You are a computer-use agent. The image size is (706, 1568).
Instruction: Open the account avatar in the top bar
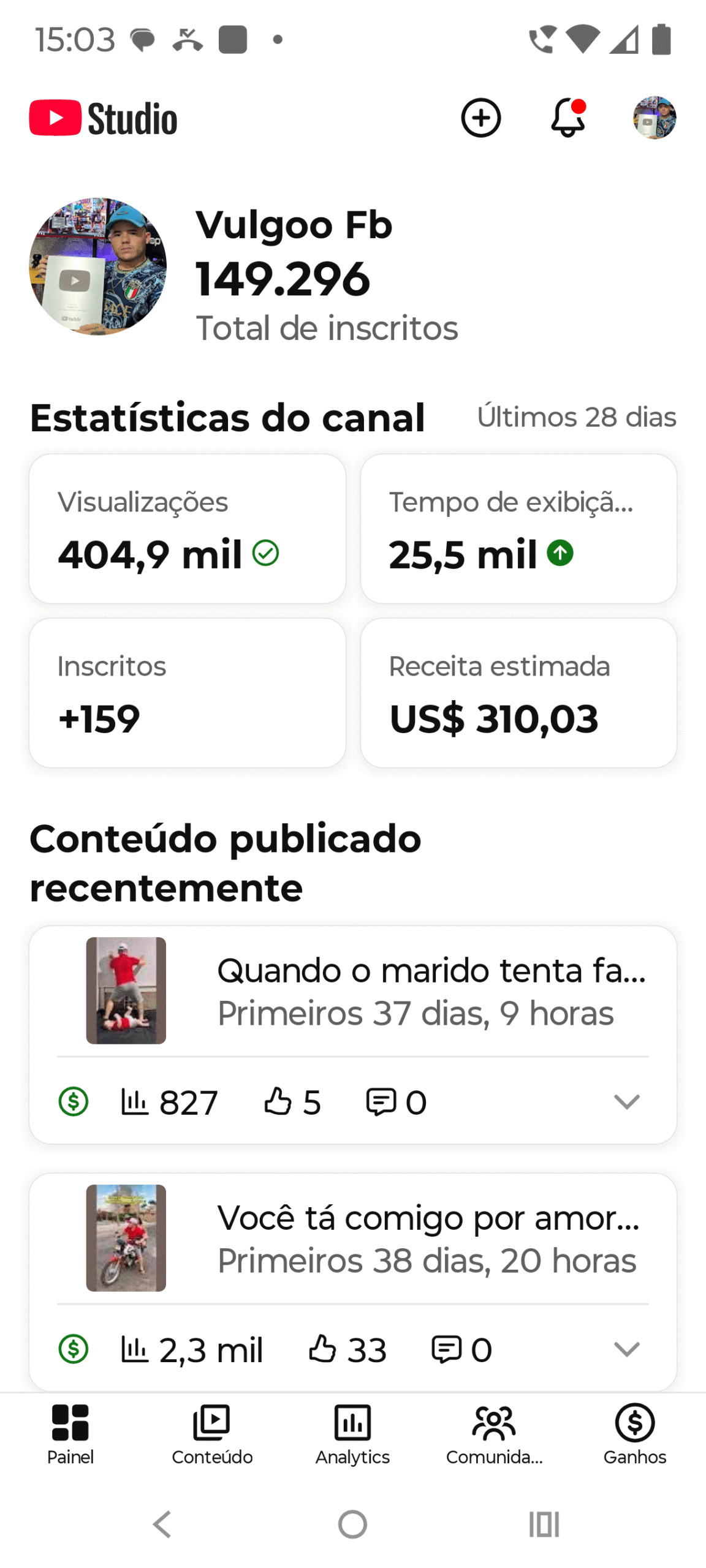point(654,118)
